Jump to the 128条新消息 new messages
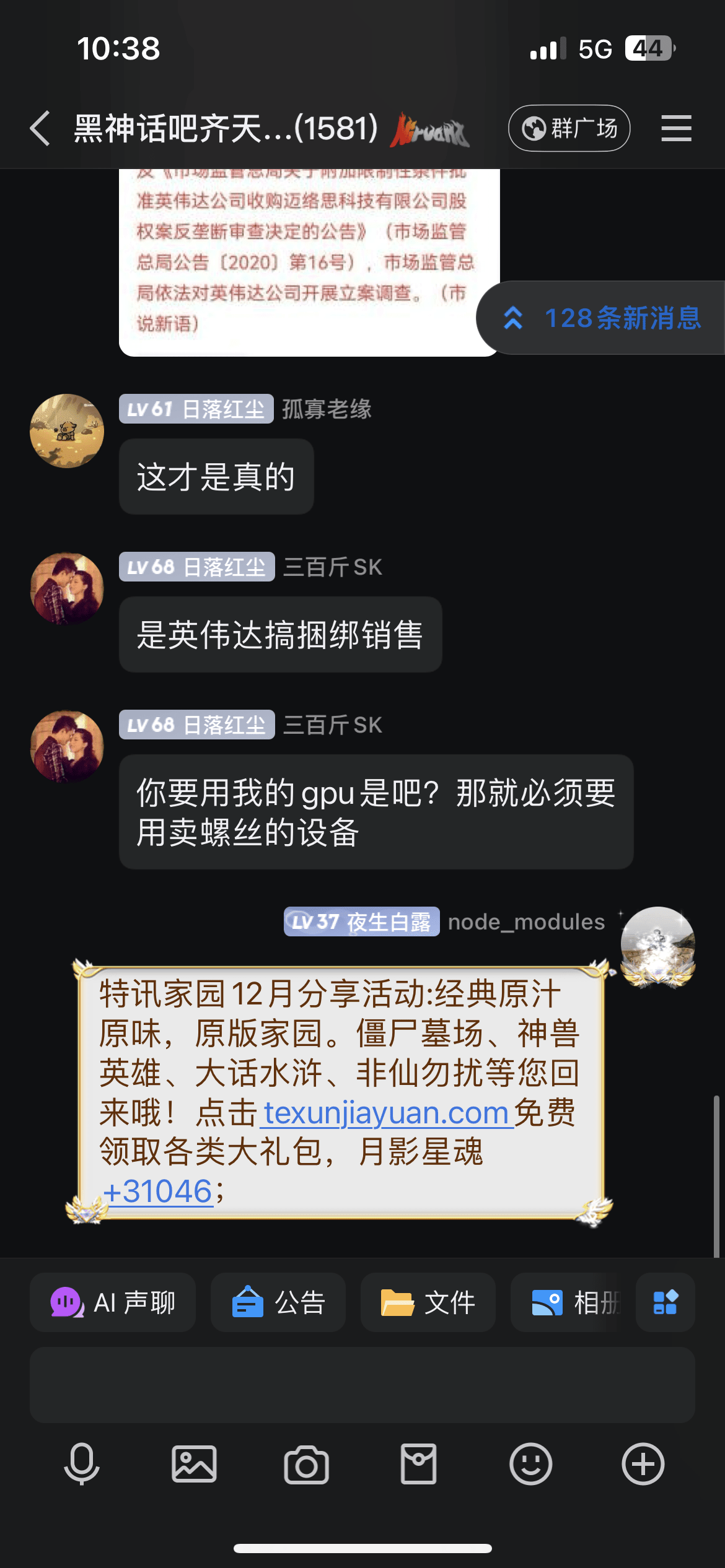This screenshot has width=725, height=1568. click(601, 318)
